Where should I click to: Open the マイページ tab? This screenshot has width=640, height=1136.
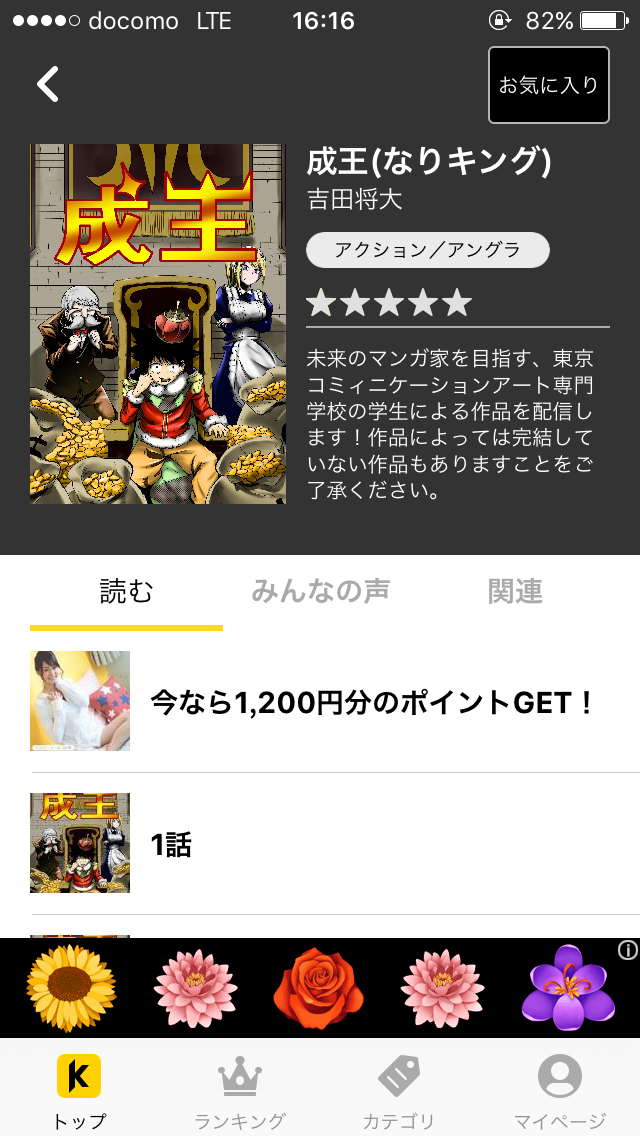click(x=560, y=1089)
